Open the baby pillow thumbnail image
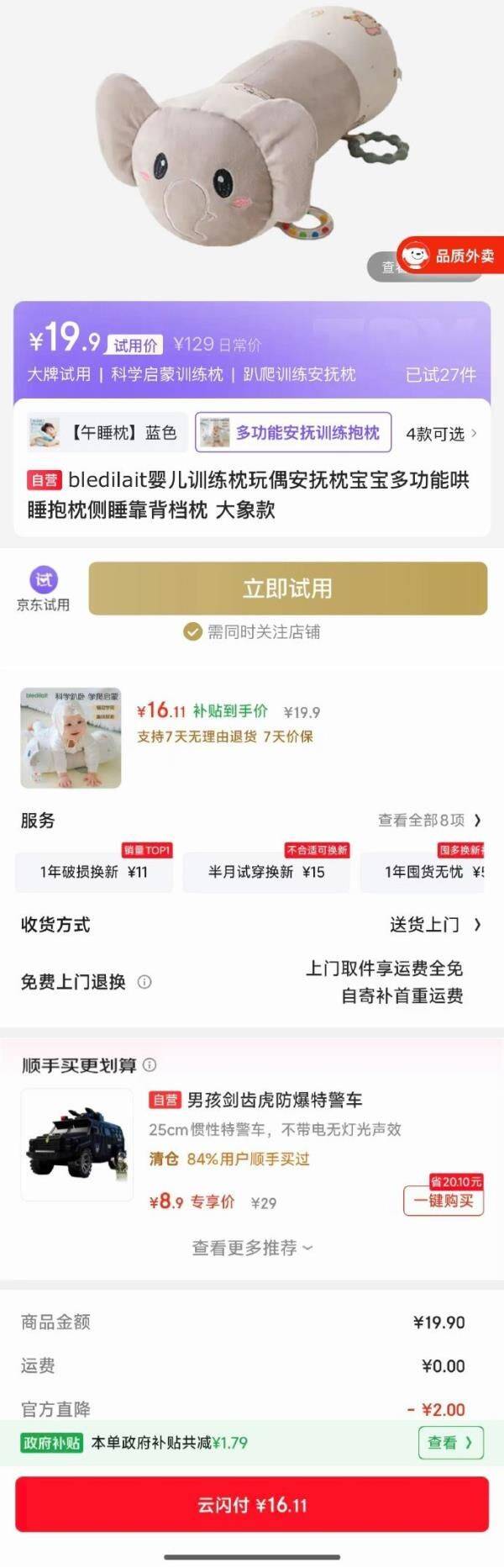504x1568 pixels. [x=71, y=738]
